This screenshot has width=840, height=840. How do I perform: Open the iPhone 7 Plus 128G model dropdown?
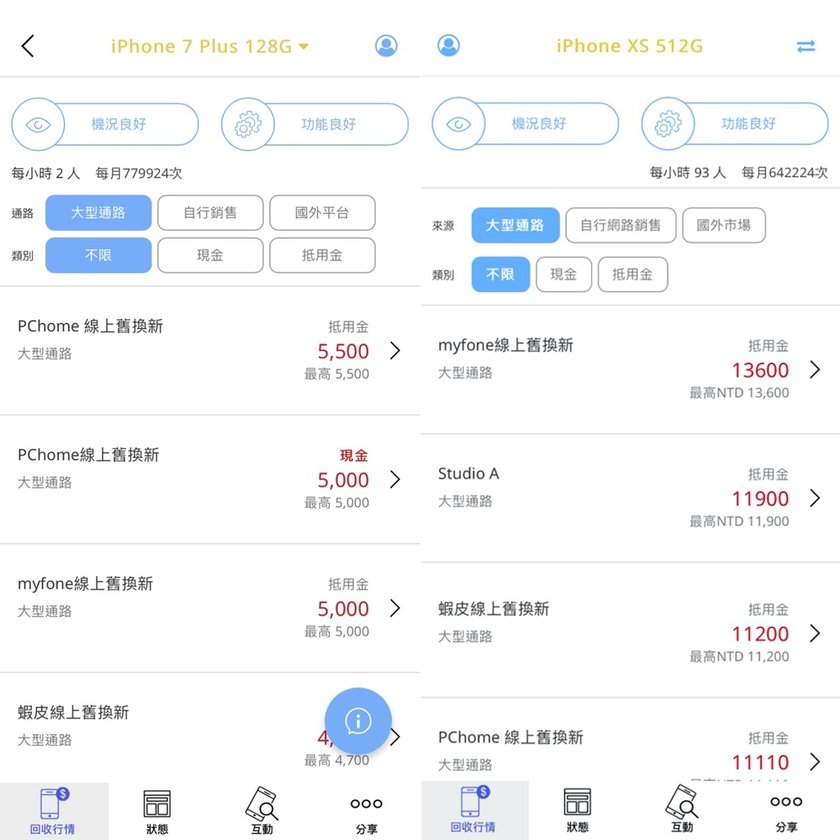(x=210, y=46)
